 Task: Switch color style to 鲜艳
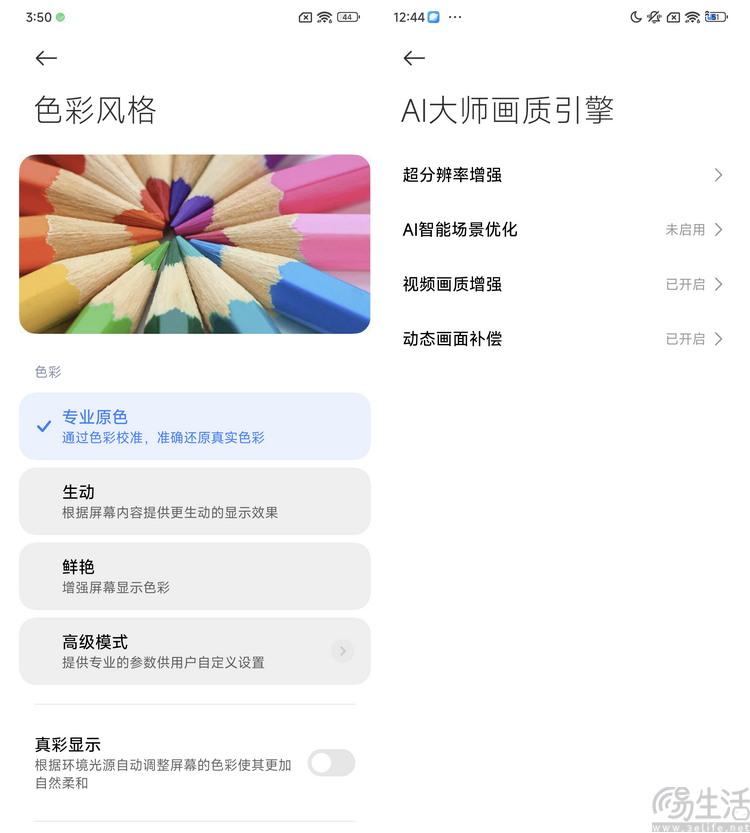194,576
